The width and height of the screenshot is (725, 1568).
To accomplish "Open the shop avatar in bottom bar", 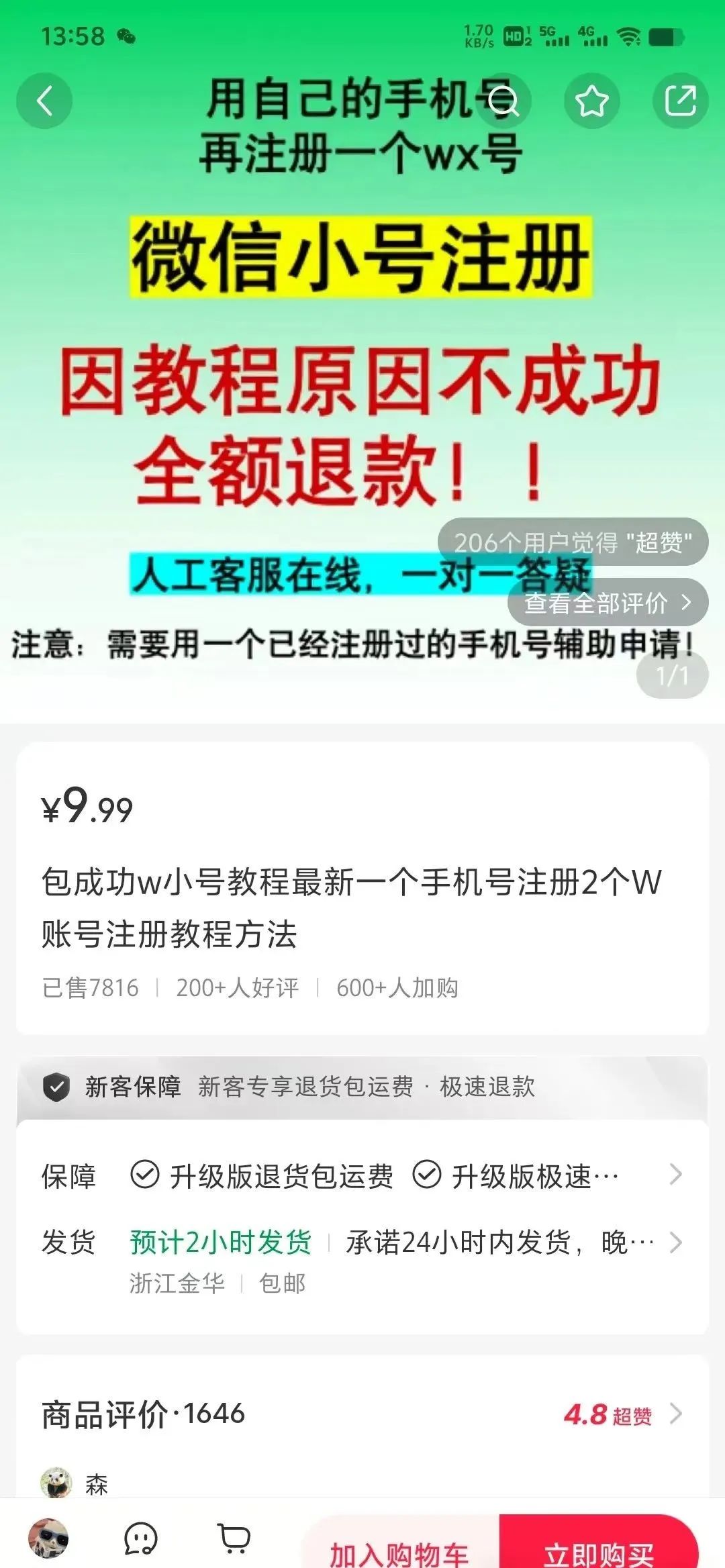I will (48, 1538).
